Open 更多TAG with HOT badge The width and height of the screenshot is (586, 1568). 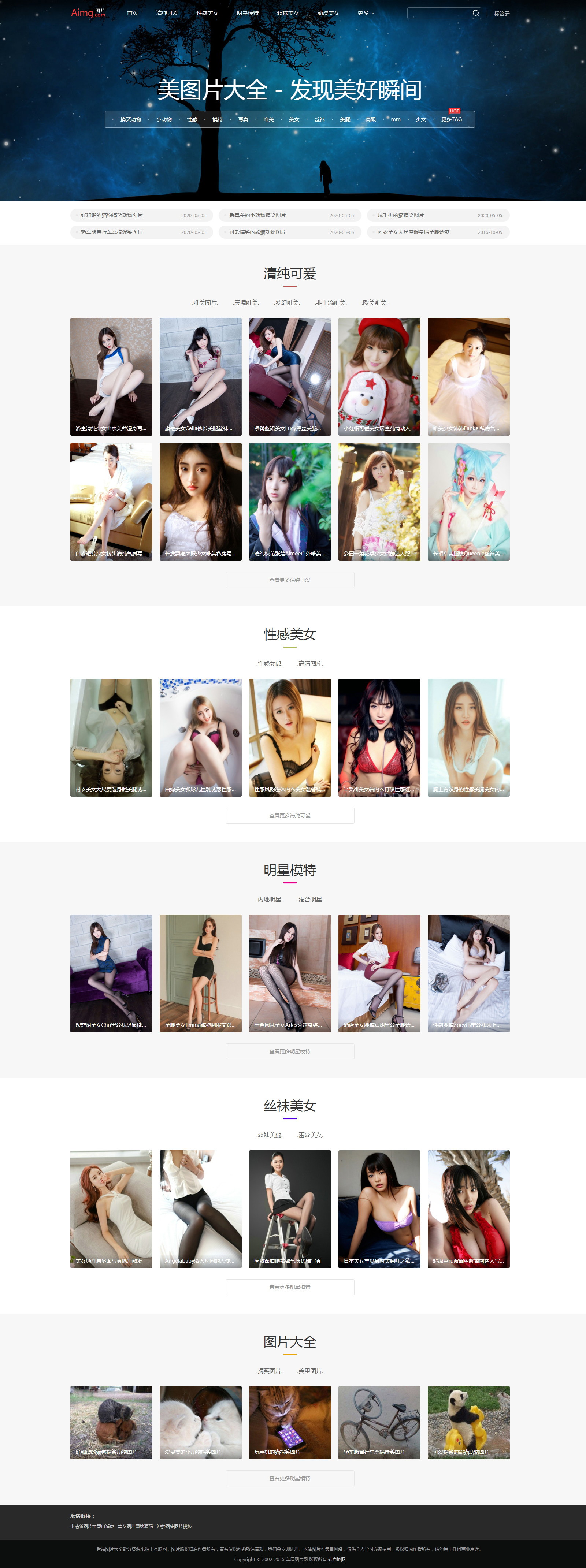[x=451, y=119]
